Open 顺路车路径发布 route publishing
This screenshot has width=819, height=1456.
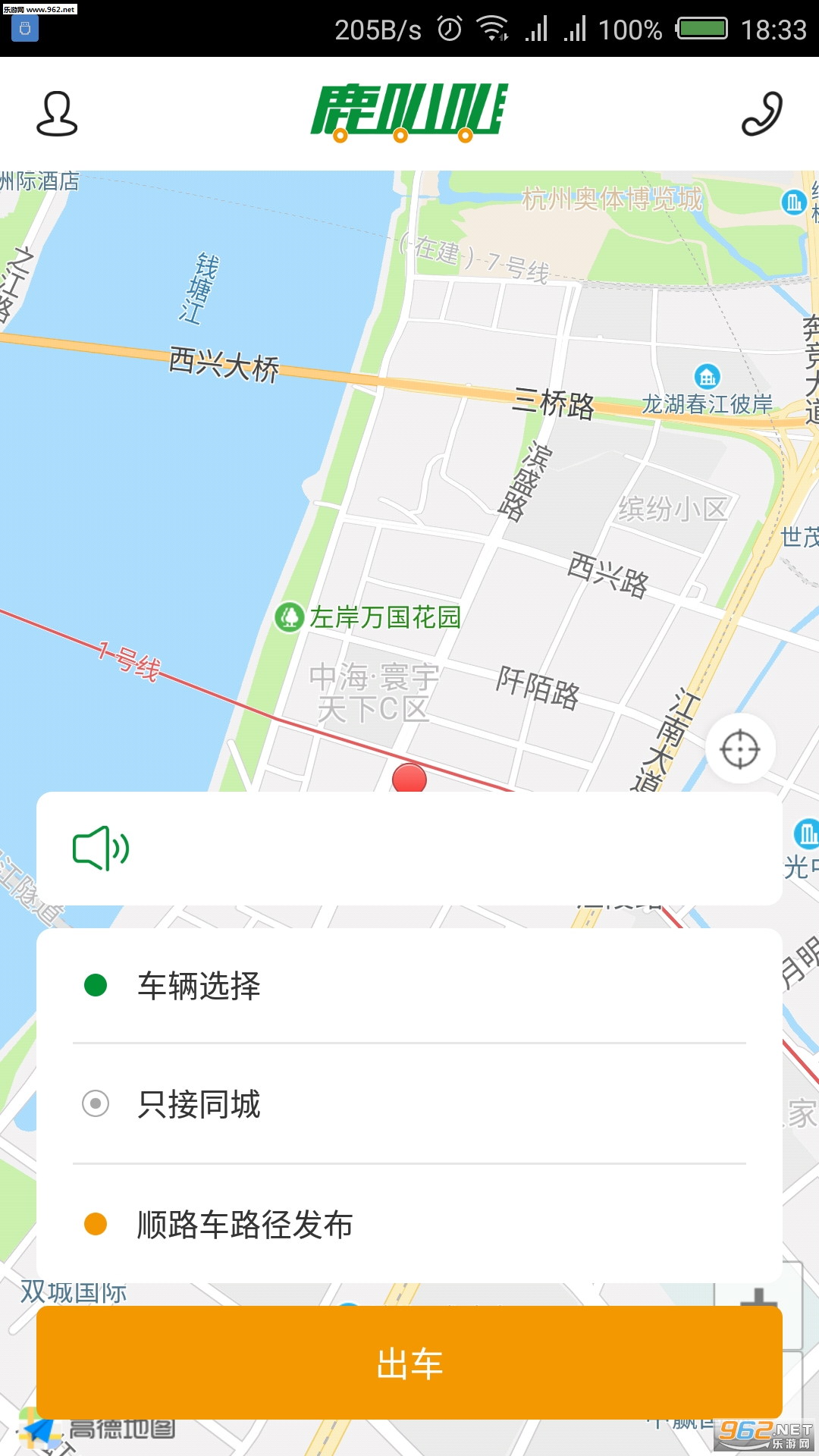coord(409,1224)
